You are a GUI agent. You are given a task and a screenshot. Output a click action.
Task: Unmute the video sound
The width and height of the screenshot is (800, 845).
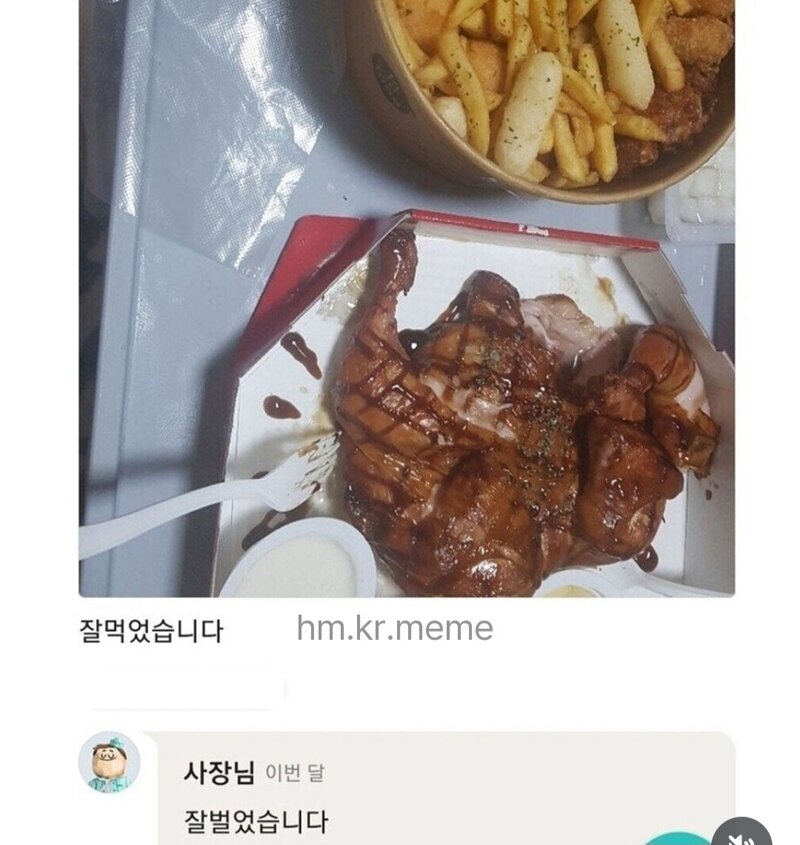pos(743,835)
